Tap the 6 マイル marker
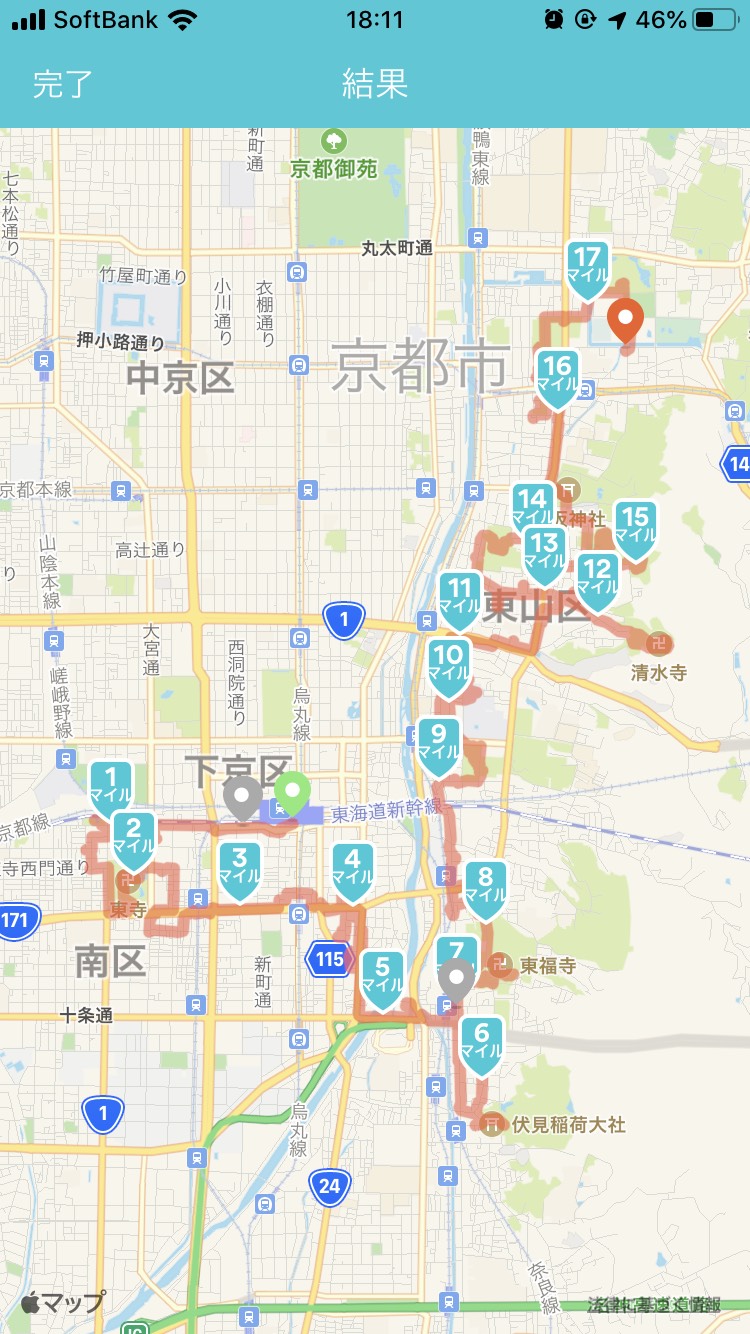The width and height of the screenshot is (750, 1334). 482,1041
